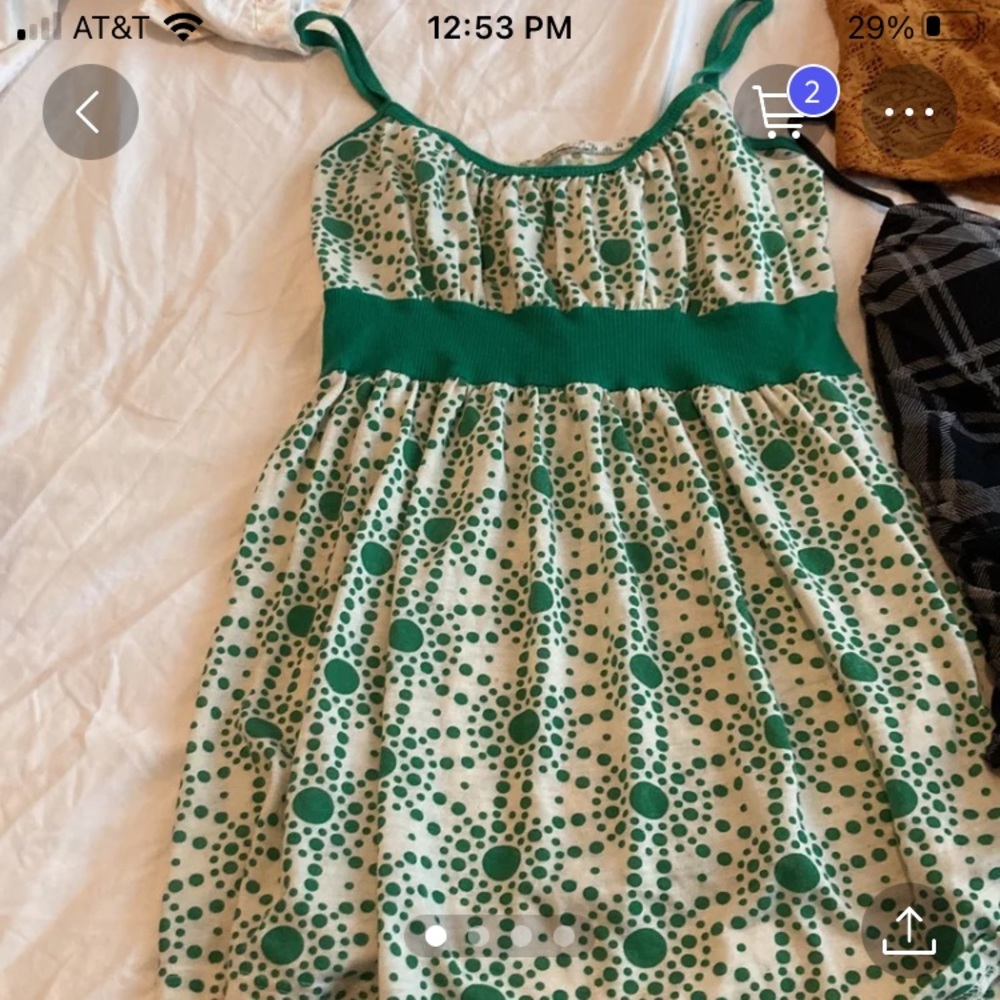The width and height of the screenshot is (1000, 1000).
Task: Share this dress listing
Action: coord(908,931)
